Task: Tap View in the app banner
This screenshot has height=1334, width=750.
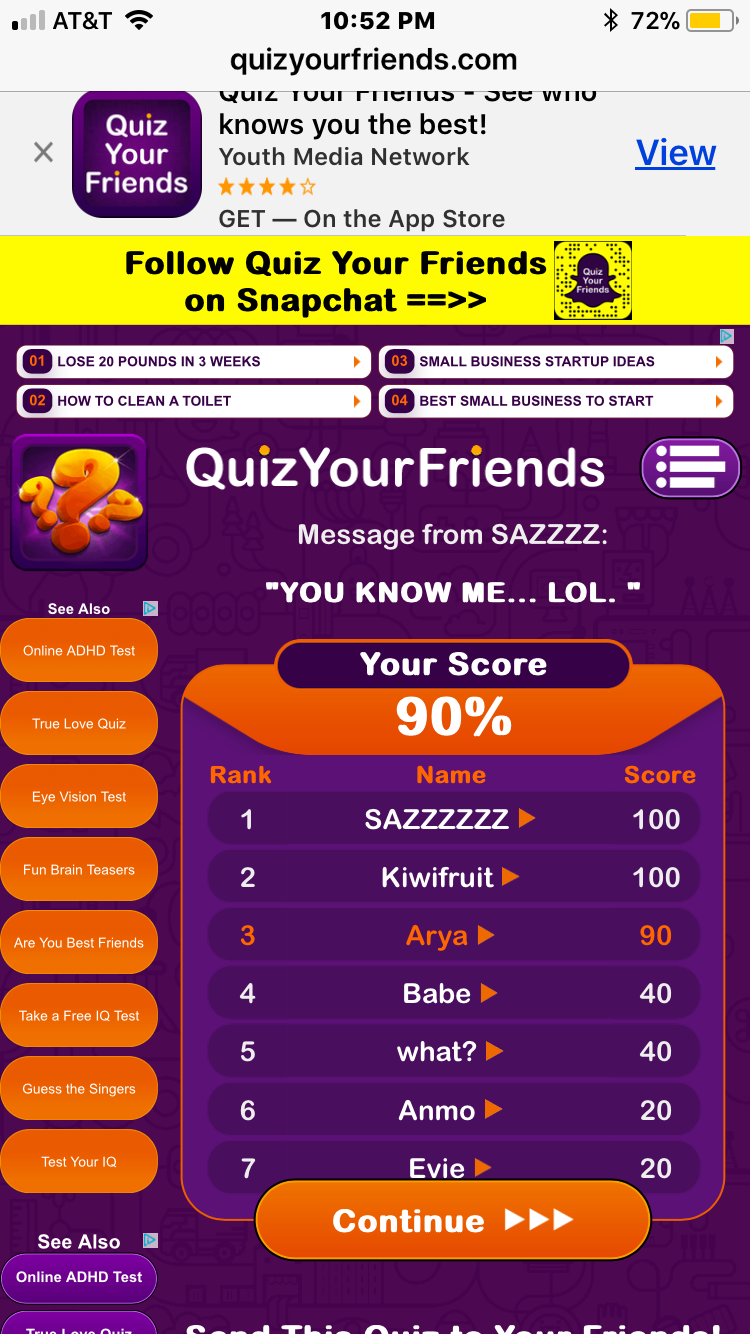Action: coord(676,153)
